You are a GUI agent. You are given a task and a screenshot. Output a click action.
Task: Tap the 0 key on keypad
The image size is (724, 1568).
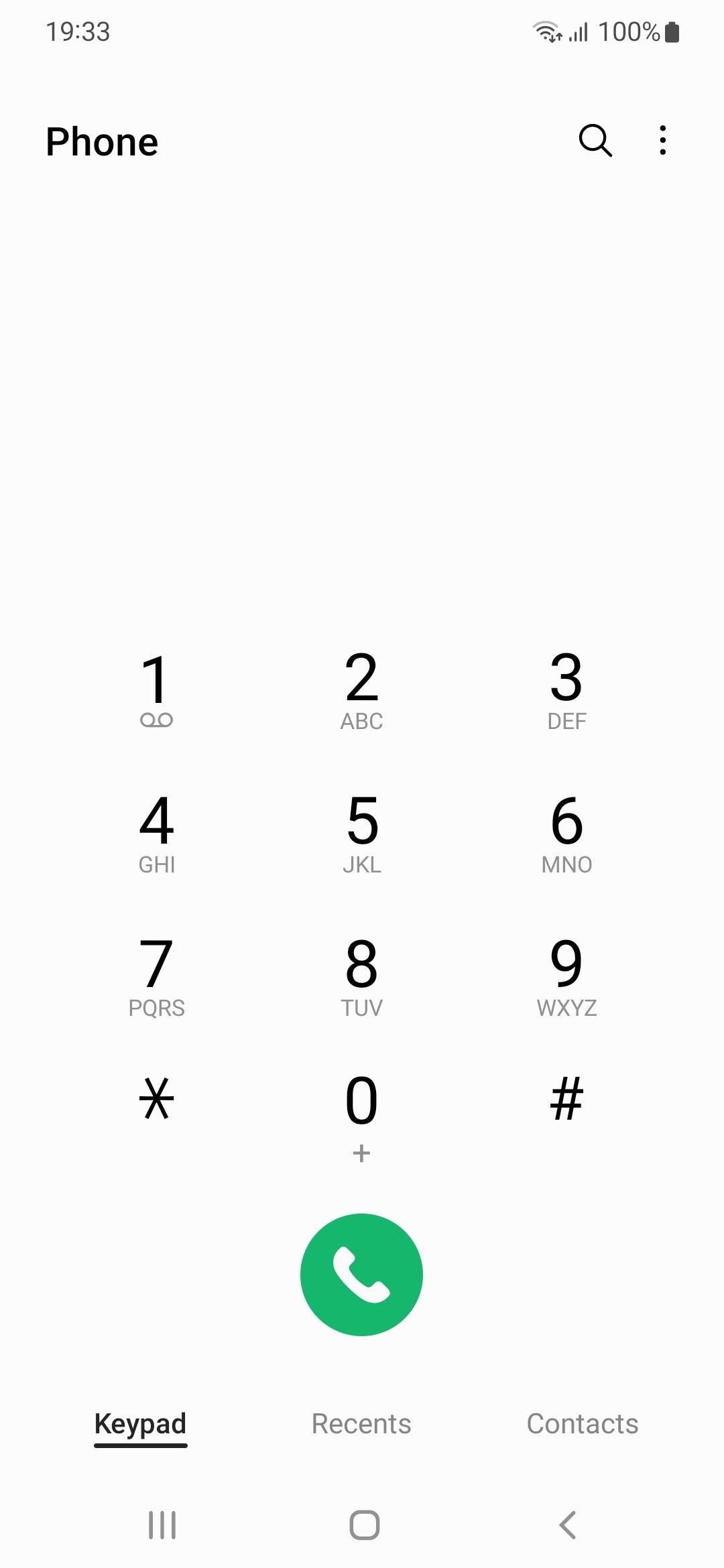(362, 1112)
